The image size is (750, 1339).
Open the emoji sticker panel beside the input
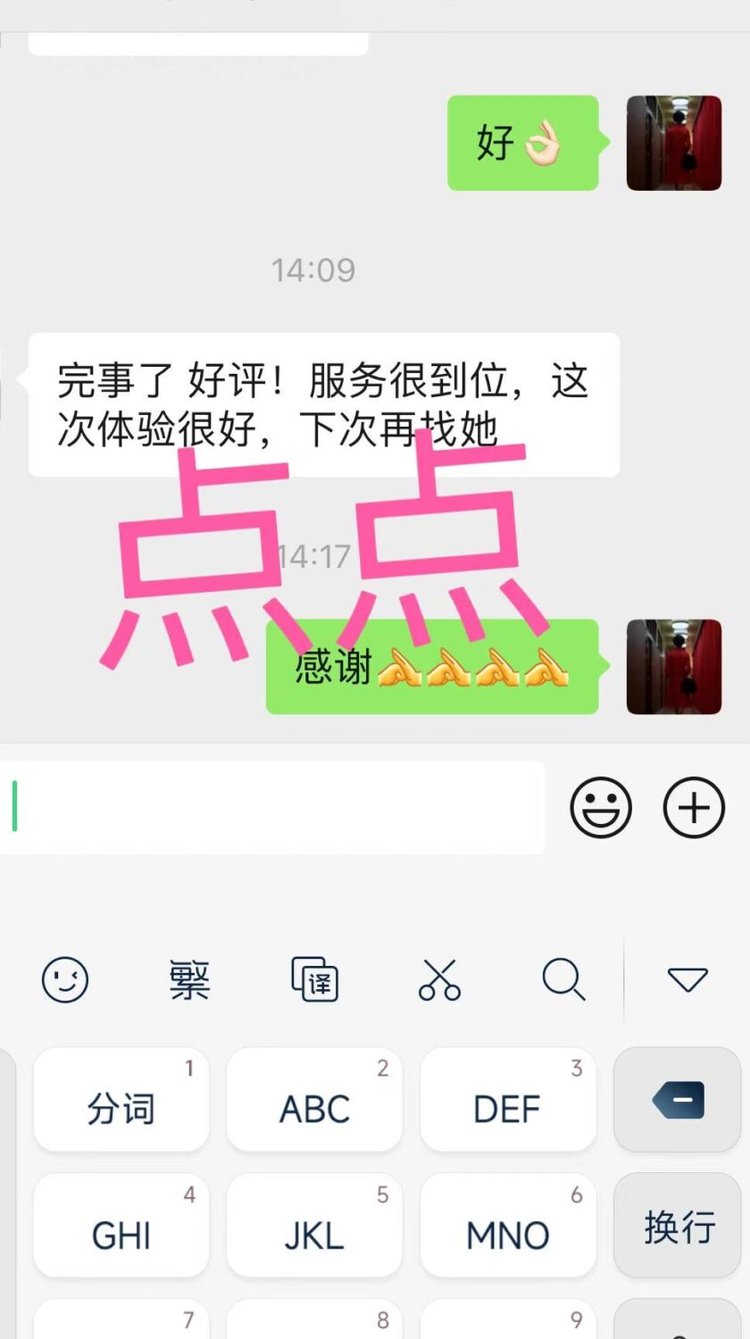[601, 806]
